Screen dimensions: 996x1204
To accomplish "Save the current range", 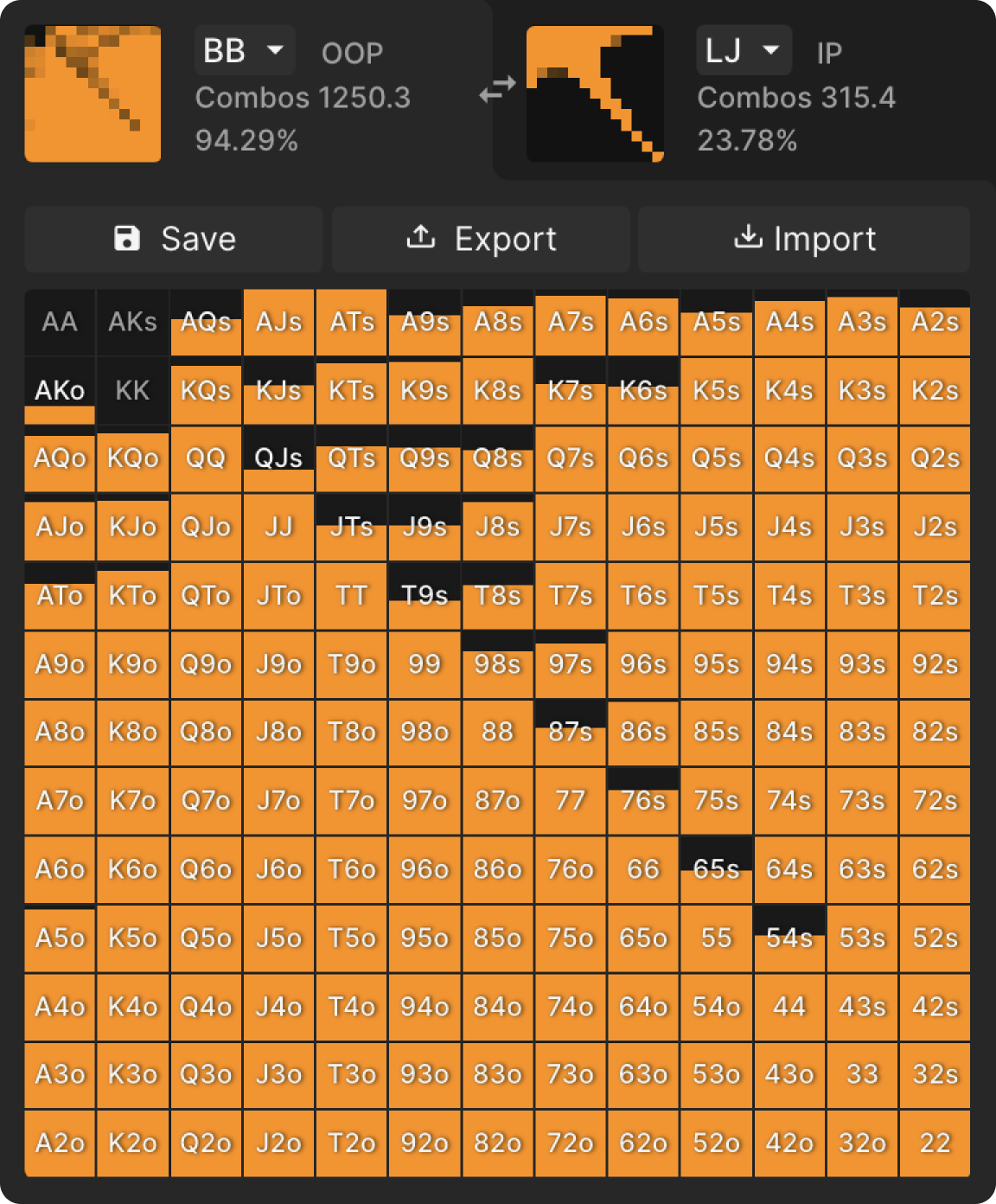I will point(174,239).
